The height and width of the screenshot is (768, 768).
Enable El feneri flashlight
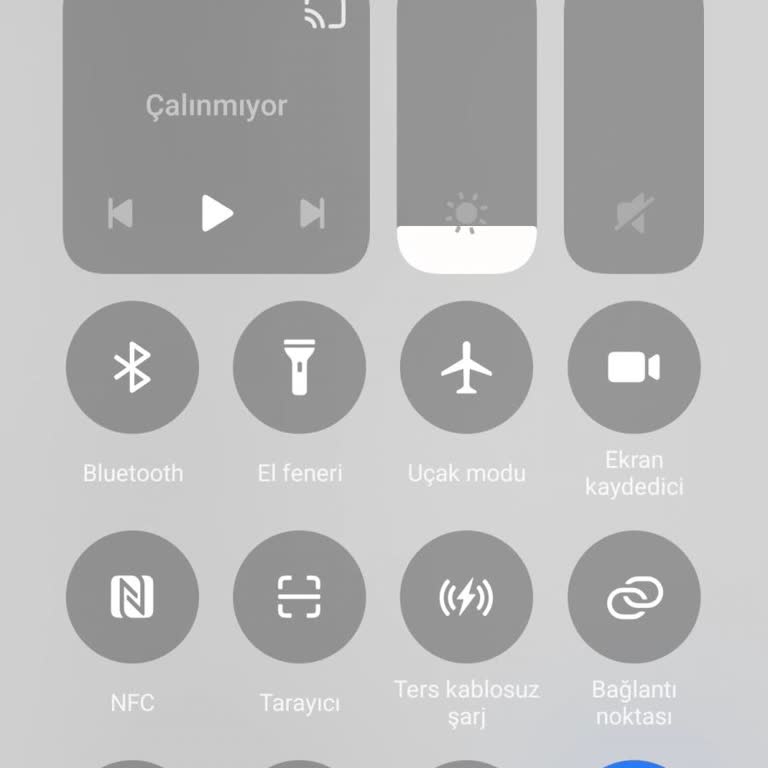(299, 367)
